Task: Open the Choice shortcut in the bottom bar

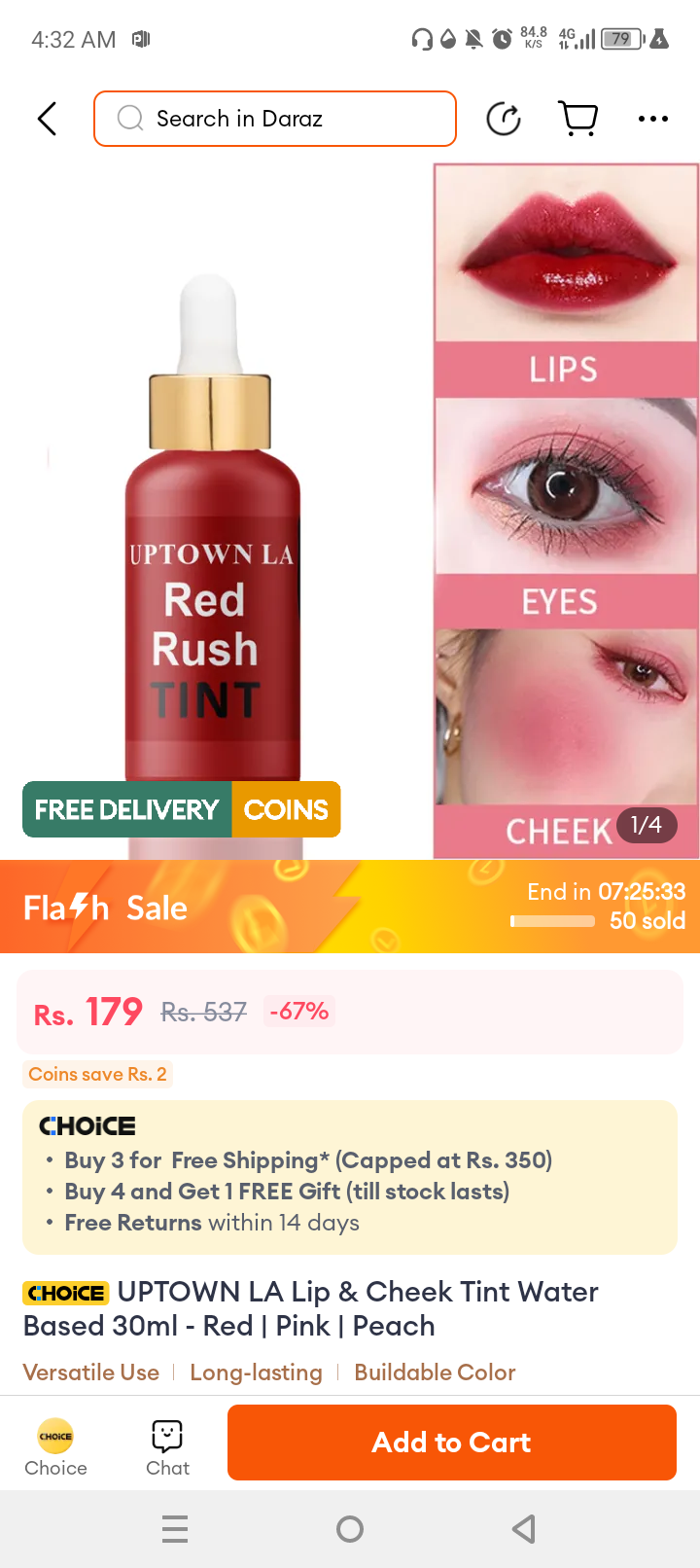Action: pos(55,1447)
